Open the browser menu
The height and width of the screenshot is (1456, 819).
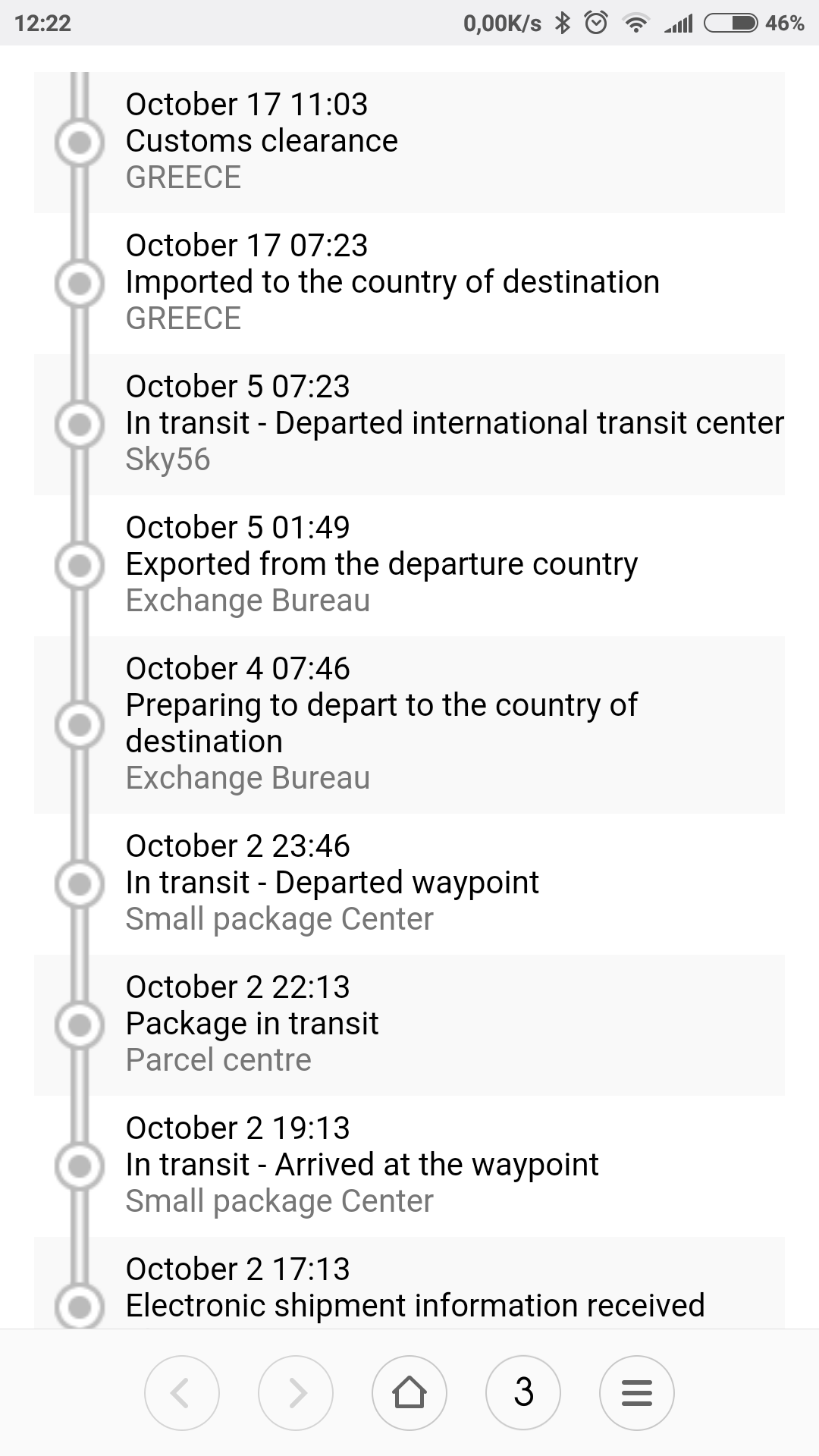tap(637, 1392)
